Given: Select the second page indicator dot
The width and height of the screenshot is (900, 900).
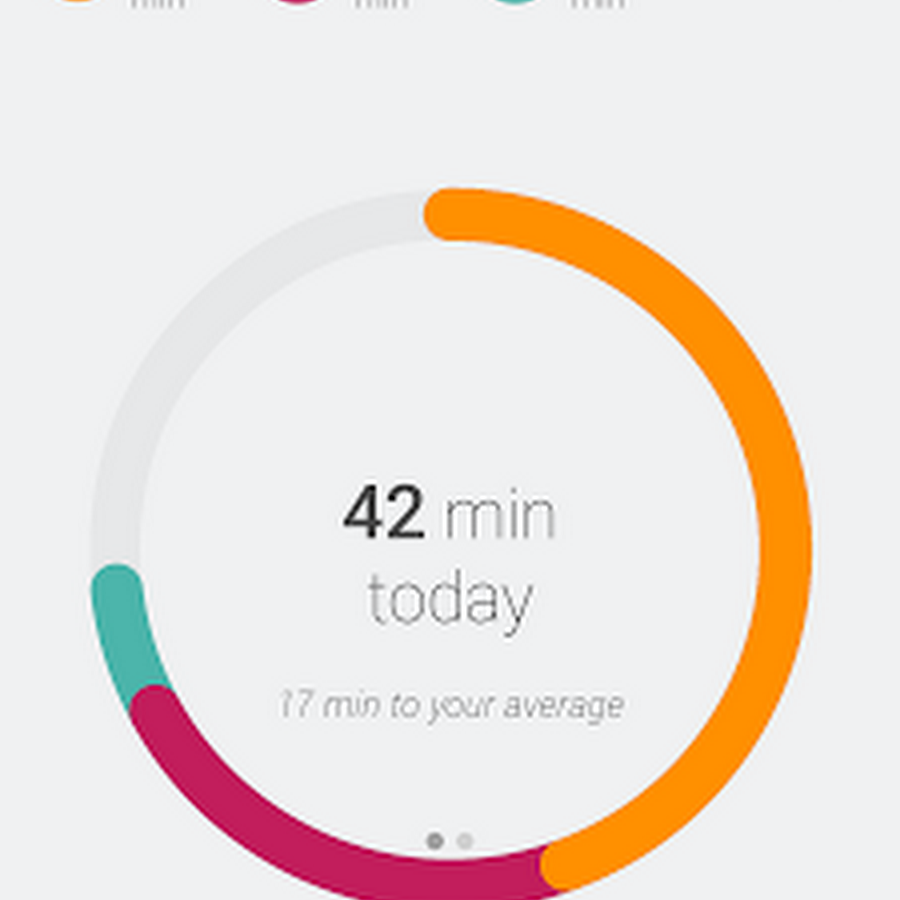Looking at the screenshot, I should [x=465, y=841].
